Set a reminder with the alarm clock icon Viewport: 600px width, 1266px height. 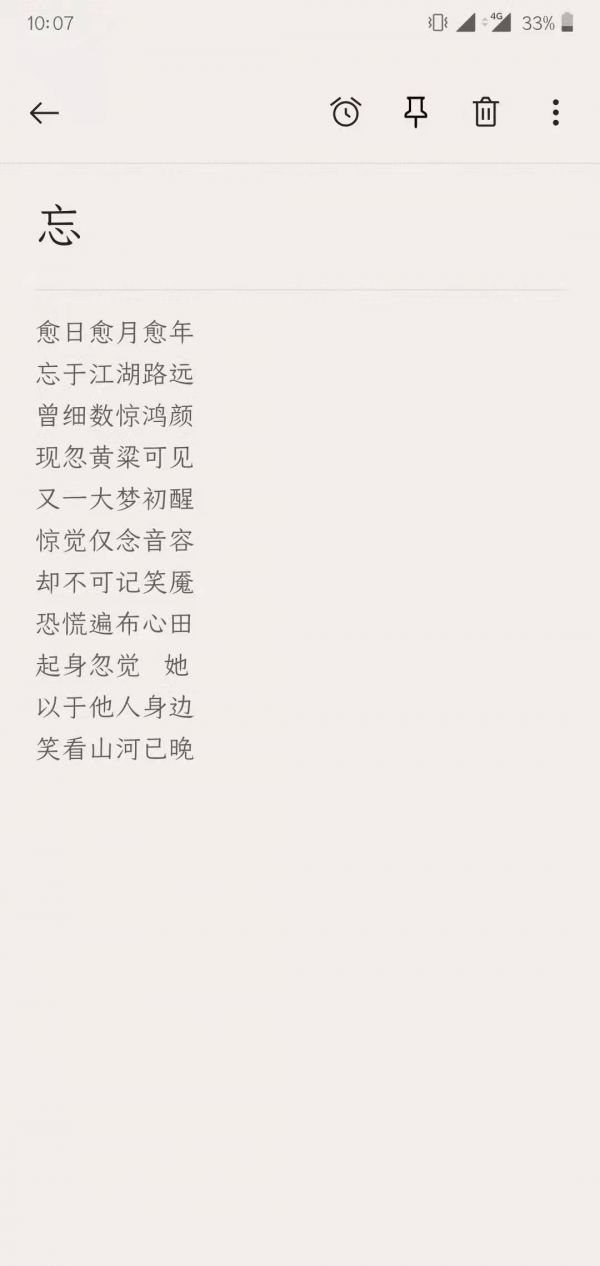click(x=346, y=112)
